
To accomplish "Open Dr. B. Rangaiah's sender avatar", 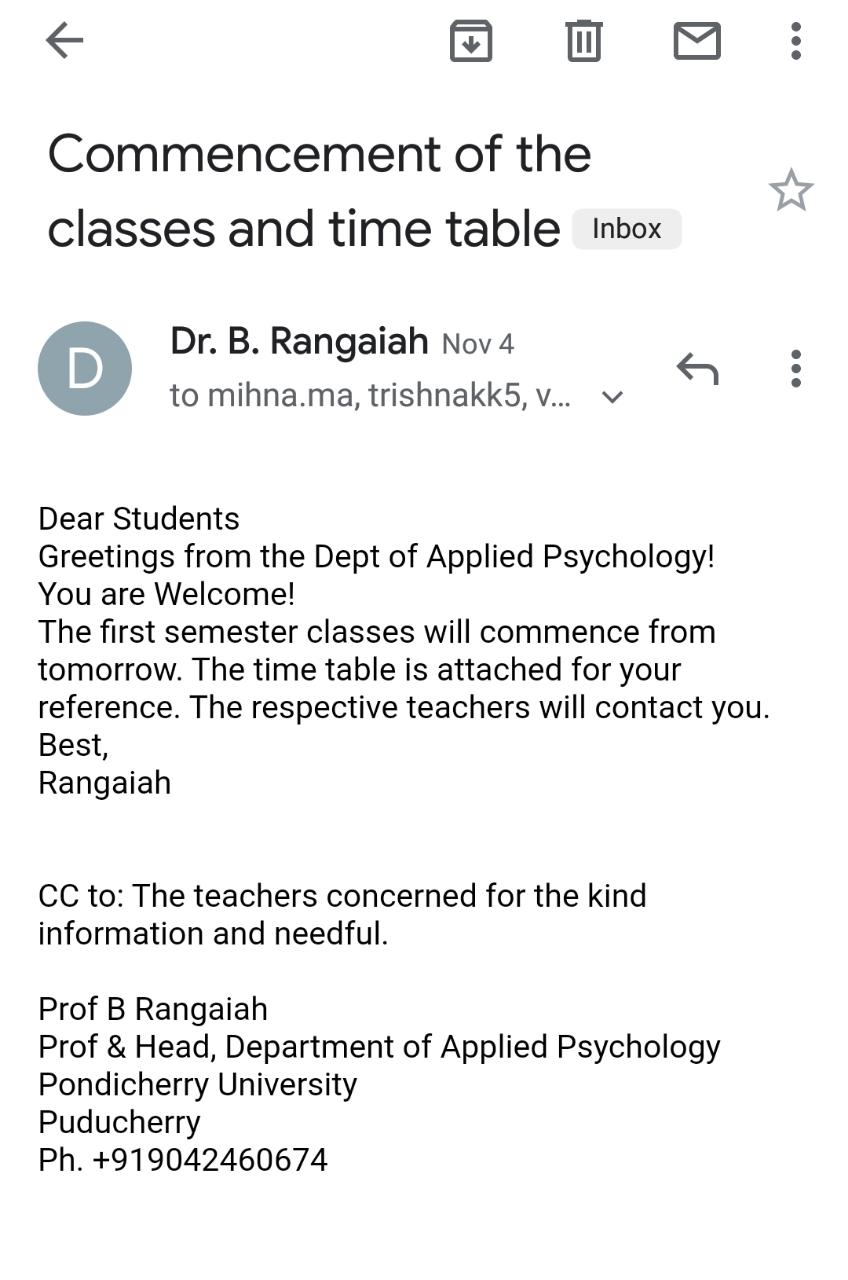I will pyautogui.click(x=85, y=368).
